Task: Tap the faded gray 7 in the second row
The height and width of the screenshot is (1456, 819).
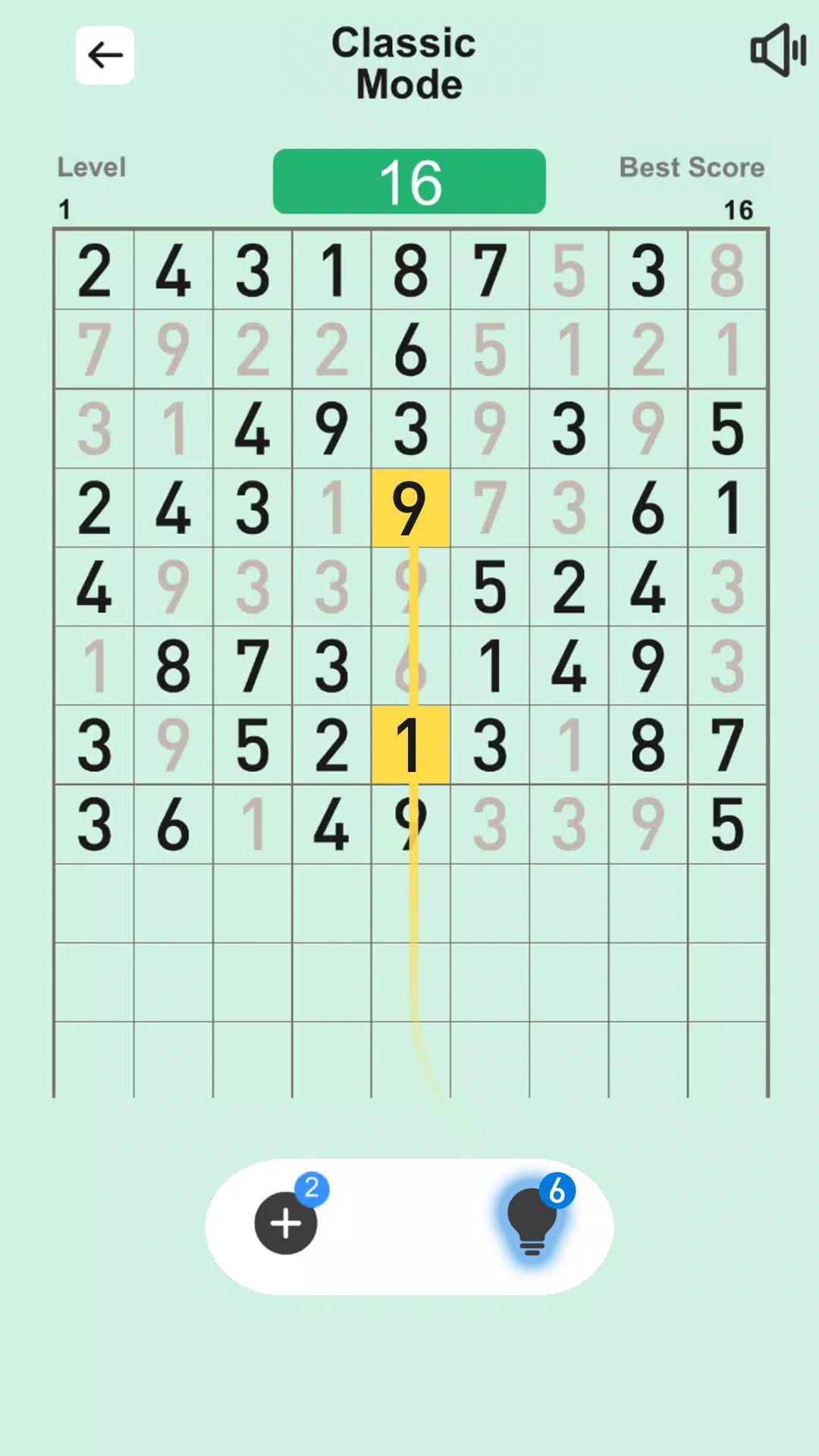Action: (x=95, y=351)
